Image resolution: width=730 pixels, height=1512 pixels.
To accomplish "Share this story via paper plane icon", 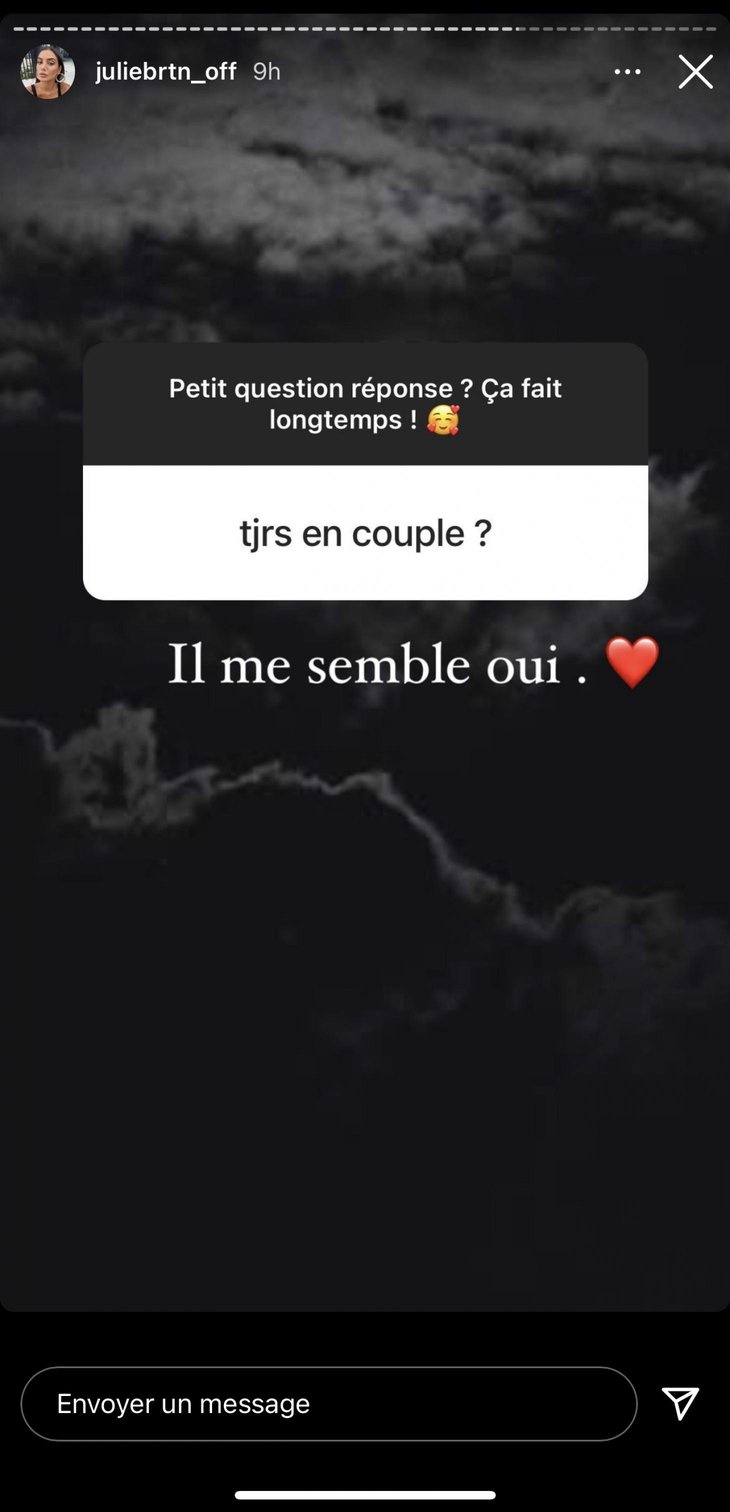I will [680, 1403].
